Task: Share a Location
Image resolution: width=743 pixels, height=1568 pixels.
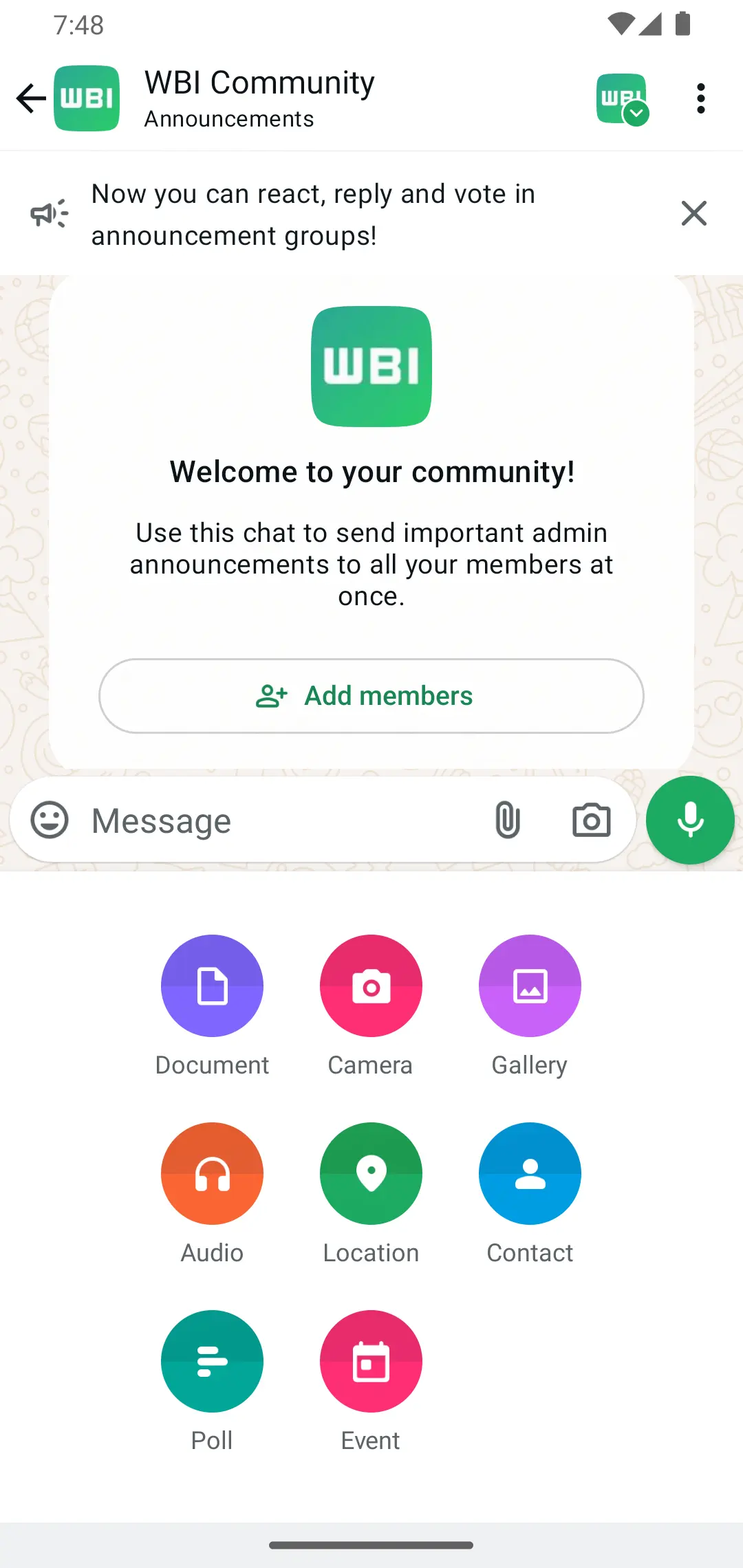Action: (x=371, y=1173)
